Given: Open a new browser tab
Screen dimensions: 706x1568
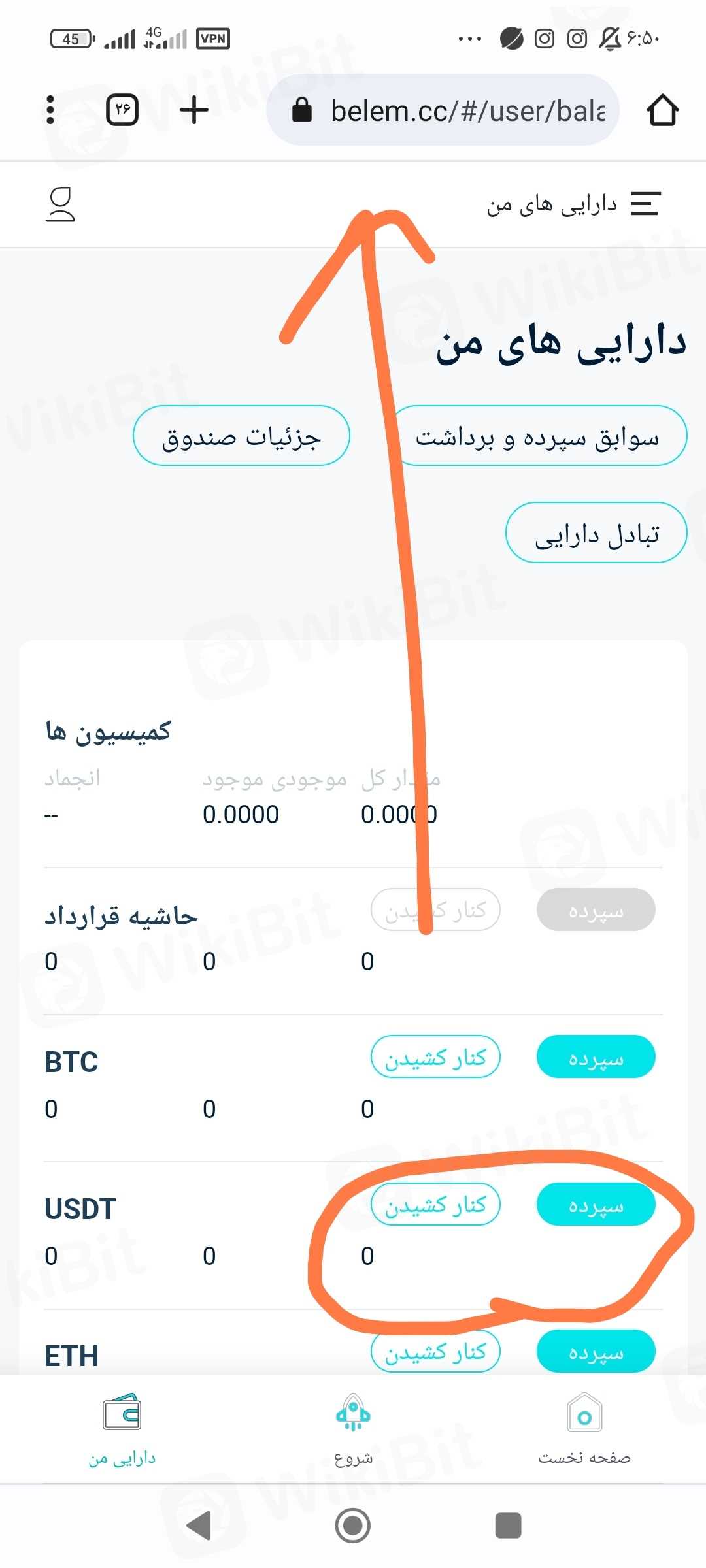Looking at the screenshot, I should (x=194, y=110).
